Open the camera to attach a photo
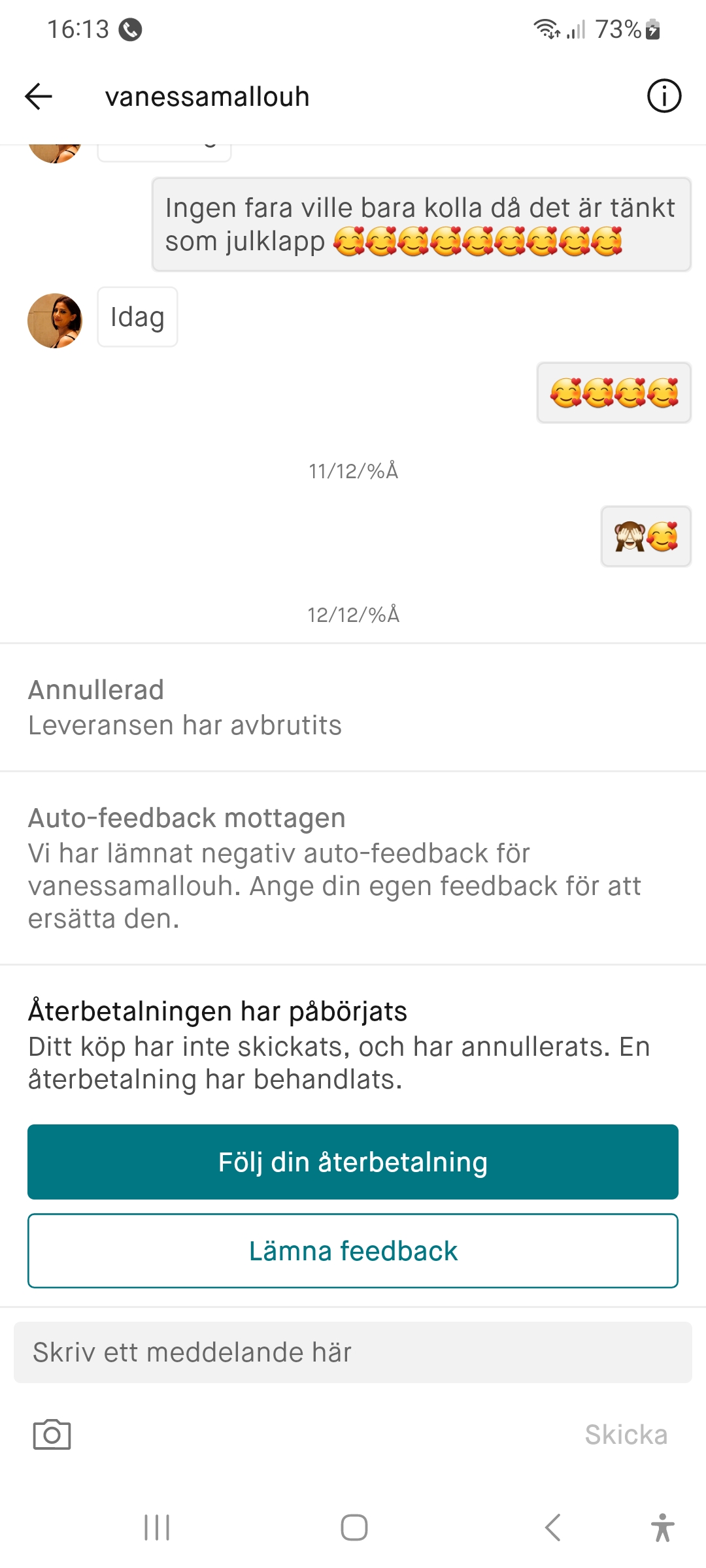The width and height of the screenshot is (706, 1568). coord(52,1435)
